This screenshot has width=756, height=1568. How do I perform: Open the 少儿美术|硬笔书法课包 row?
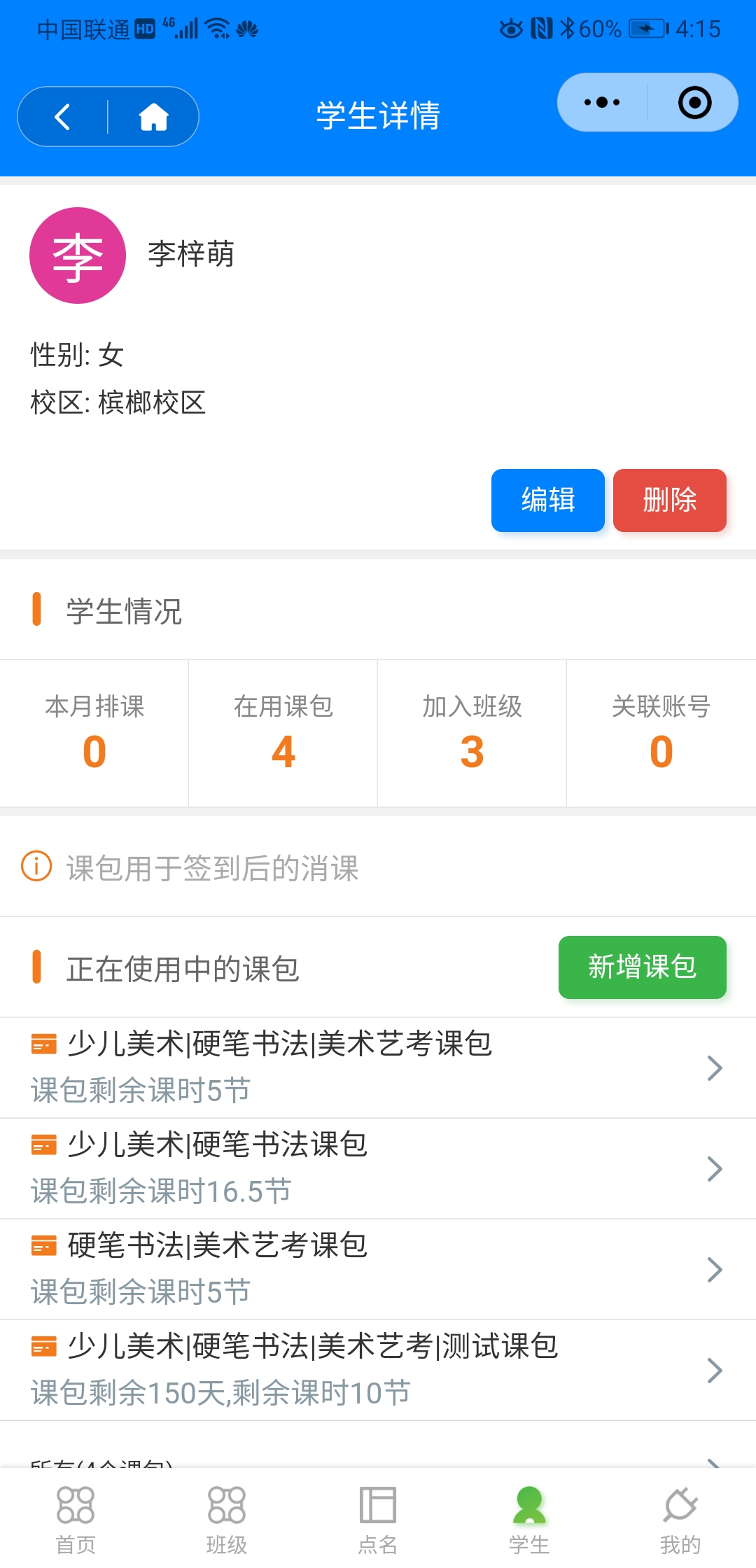click(x=378, y=1168)
